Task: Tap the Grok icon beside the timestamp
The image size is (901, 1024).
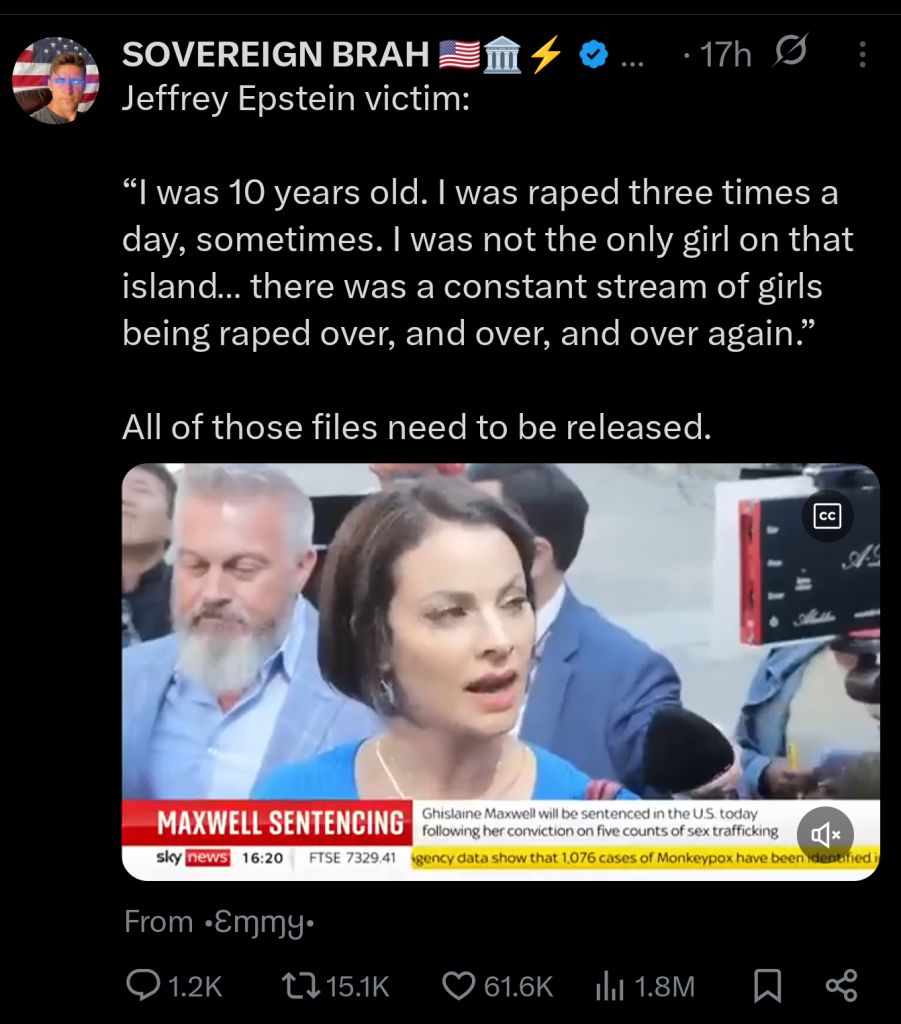Action: 789,53
